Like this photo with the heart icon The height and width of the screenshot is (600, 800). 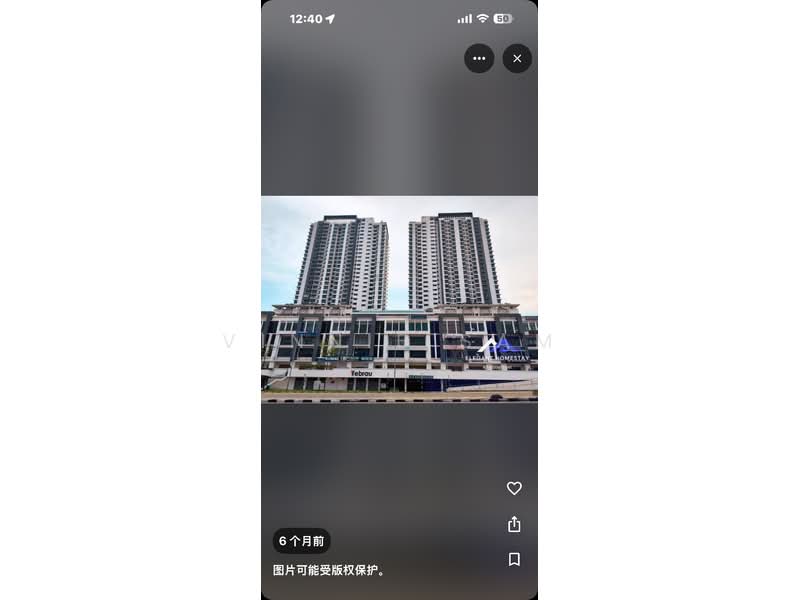pos(514,488)
